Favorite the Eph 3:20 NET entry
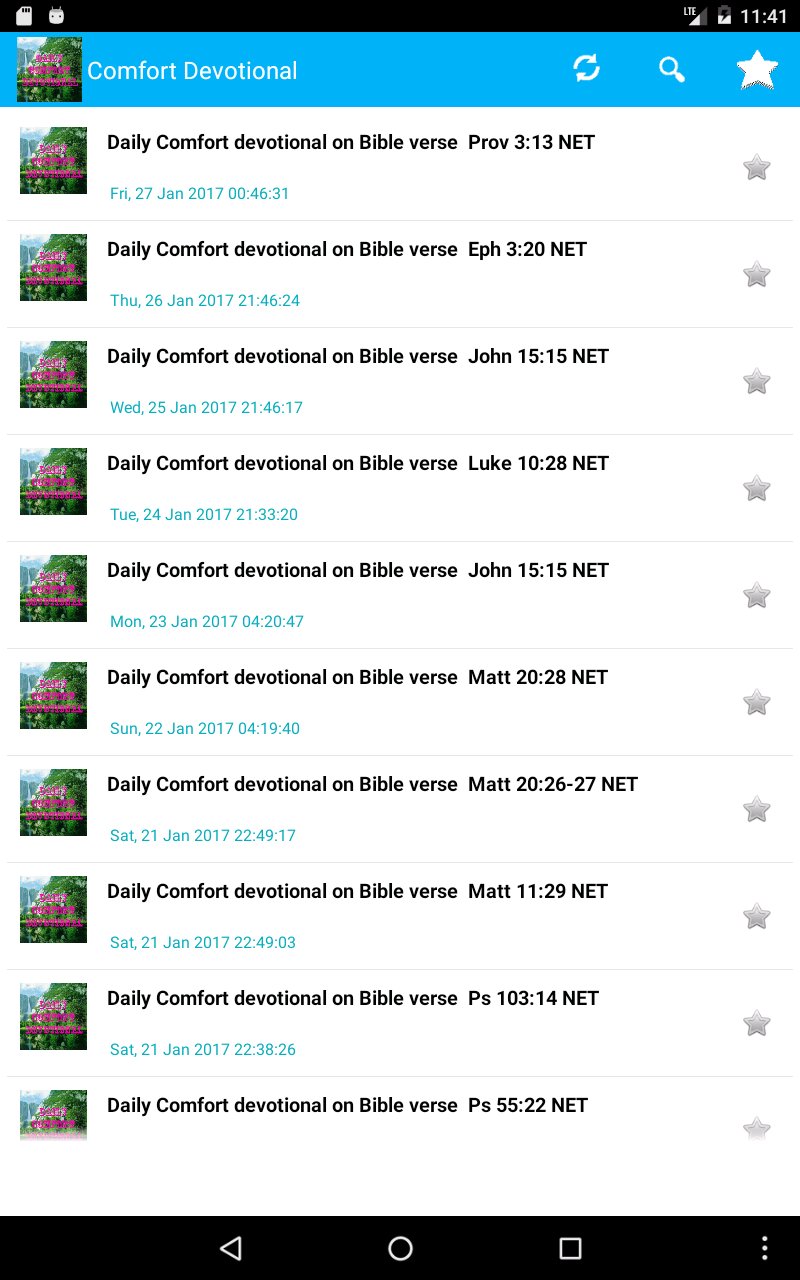This screenshot has height=1280, width=800. point(757,274)
